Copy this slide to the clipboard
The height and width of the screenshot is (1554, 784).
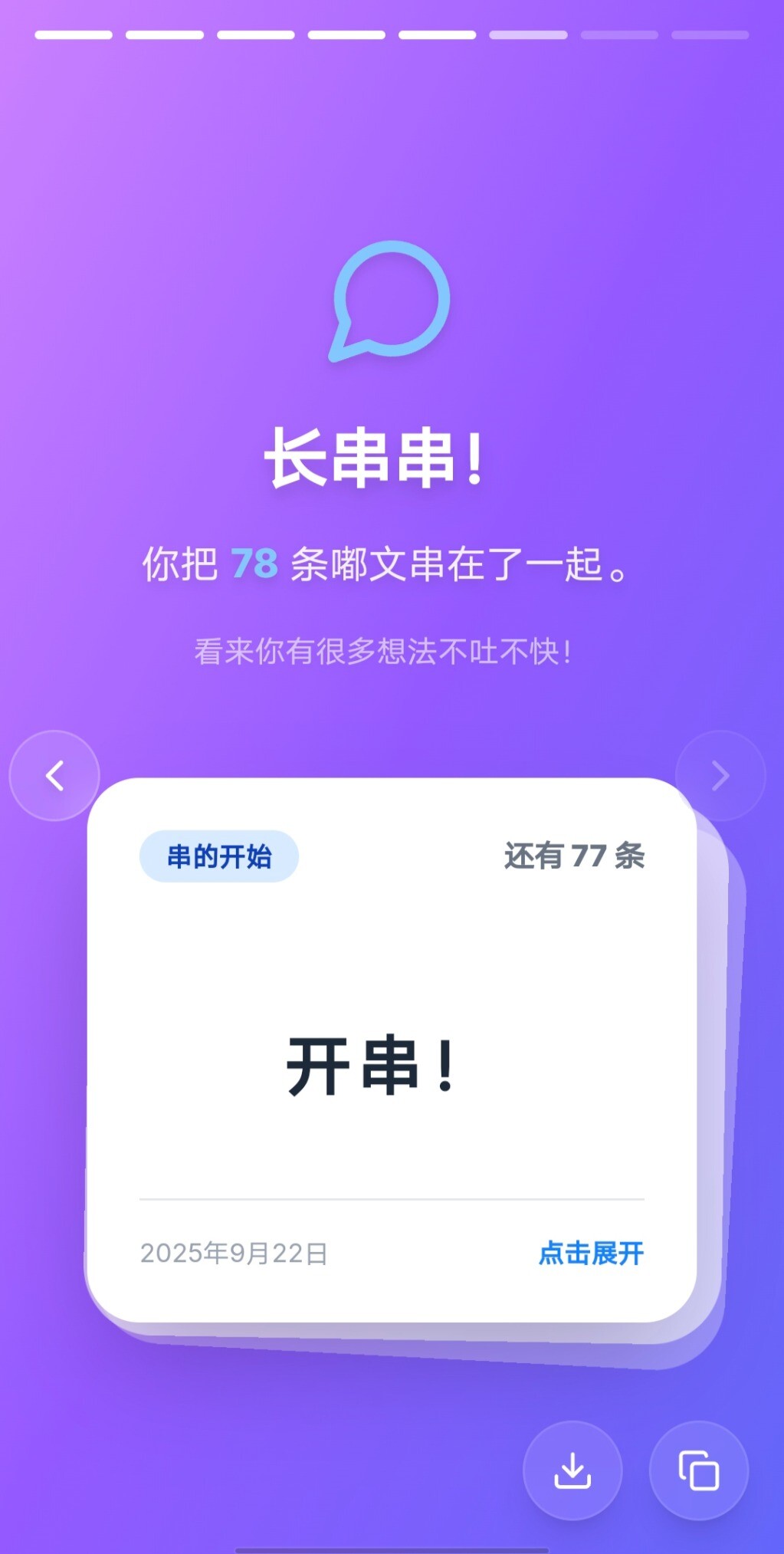coord(698,1470)
